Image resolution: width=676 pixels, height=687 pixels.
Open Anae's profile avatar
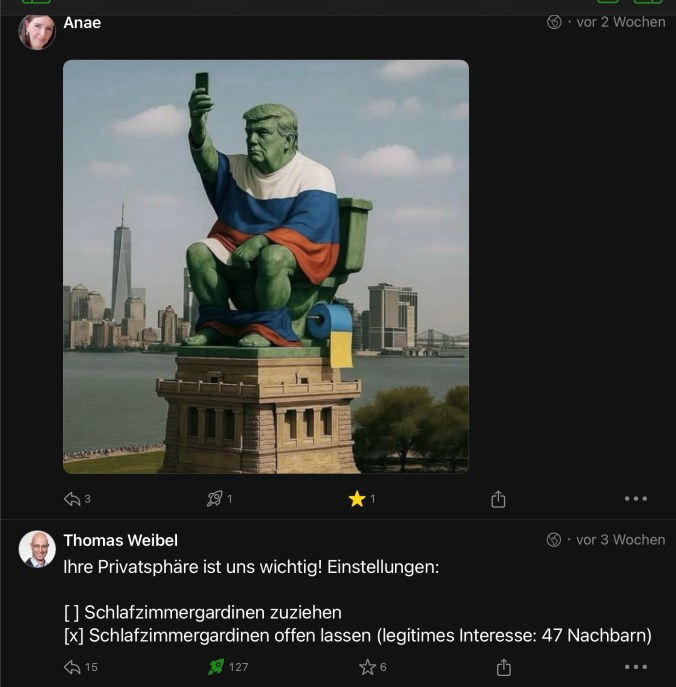click(x=37, y=32)
